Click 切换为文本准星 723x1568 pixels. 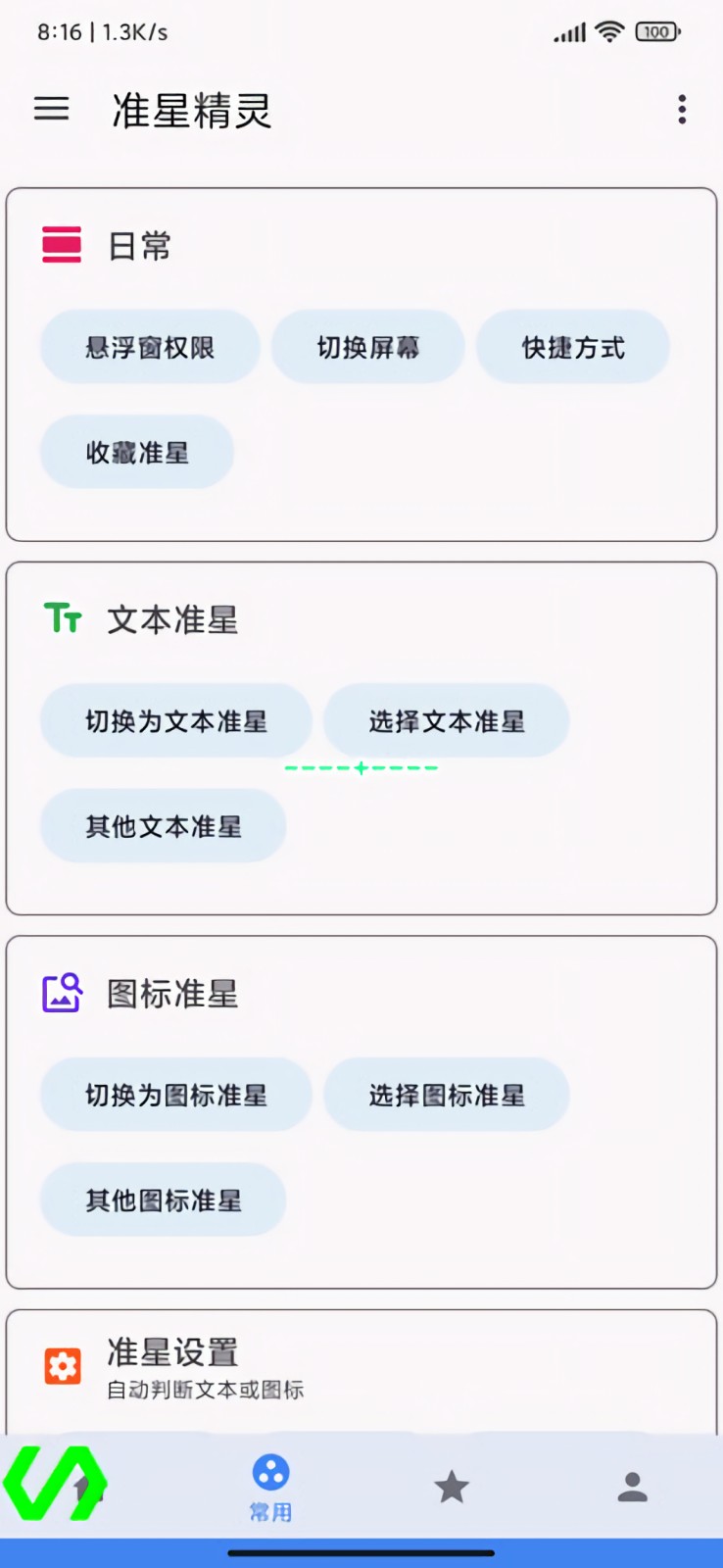click(x=175, y=721)
